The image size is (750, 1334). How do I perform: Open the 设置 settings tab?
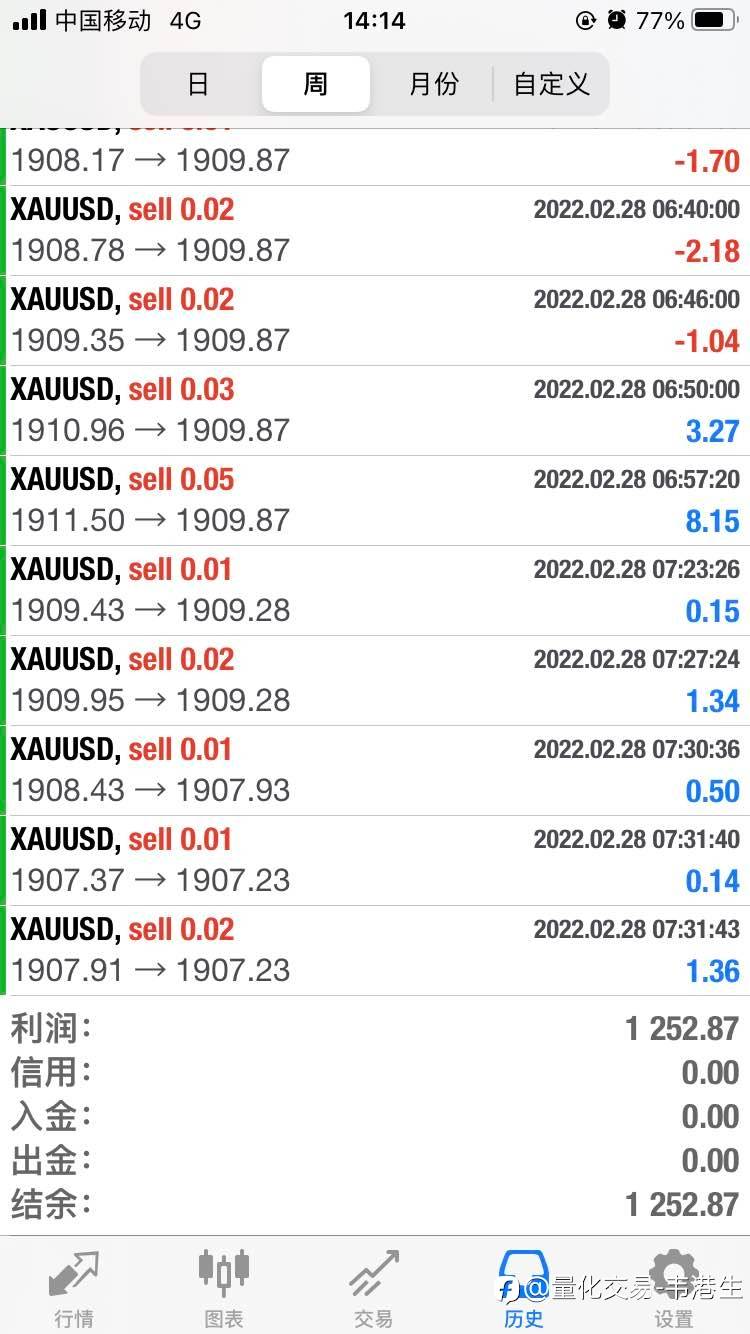coord(674,1288)
